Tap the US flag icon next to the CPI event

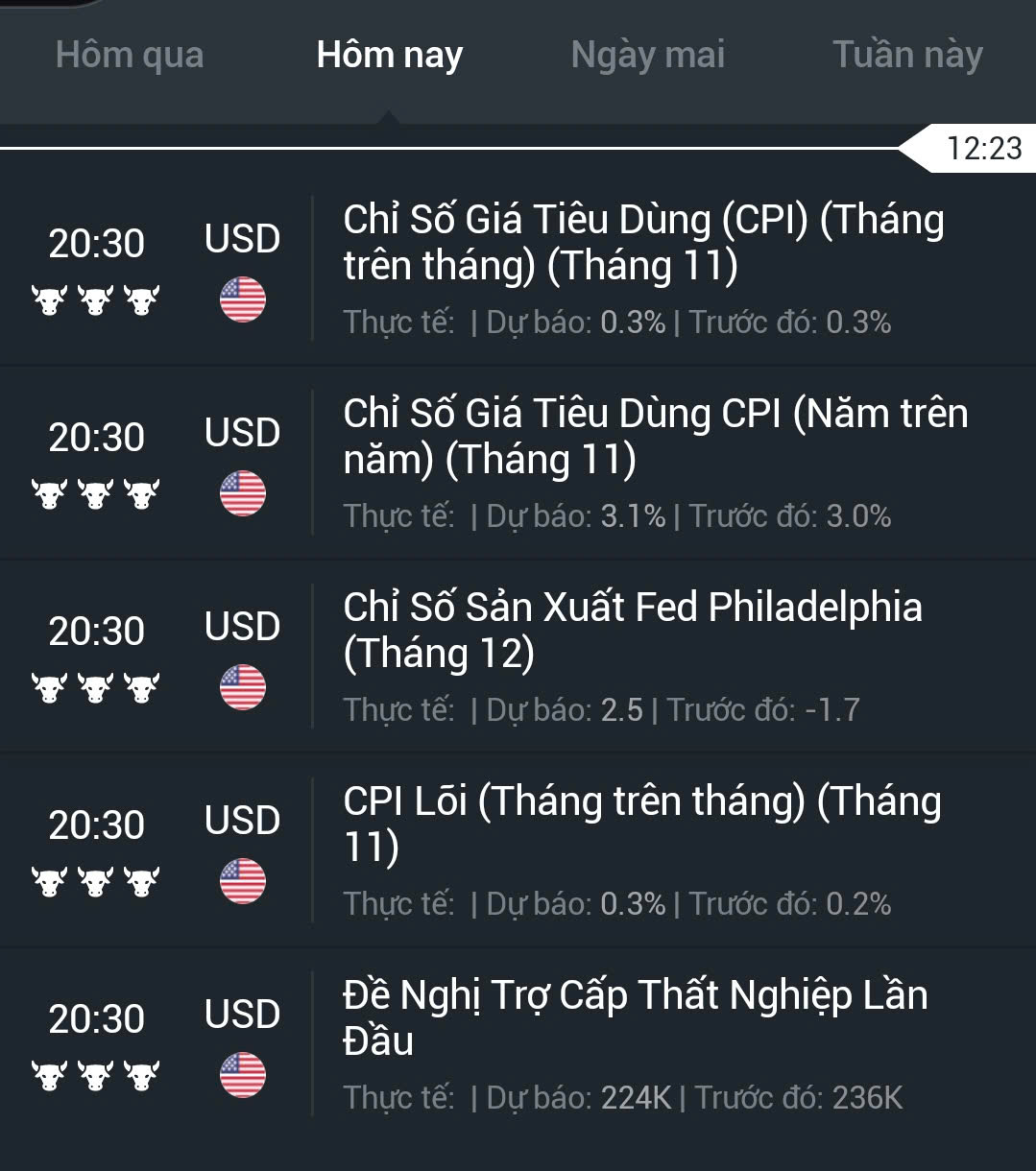(241, 299)
